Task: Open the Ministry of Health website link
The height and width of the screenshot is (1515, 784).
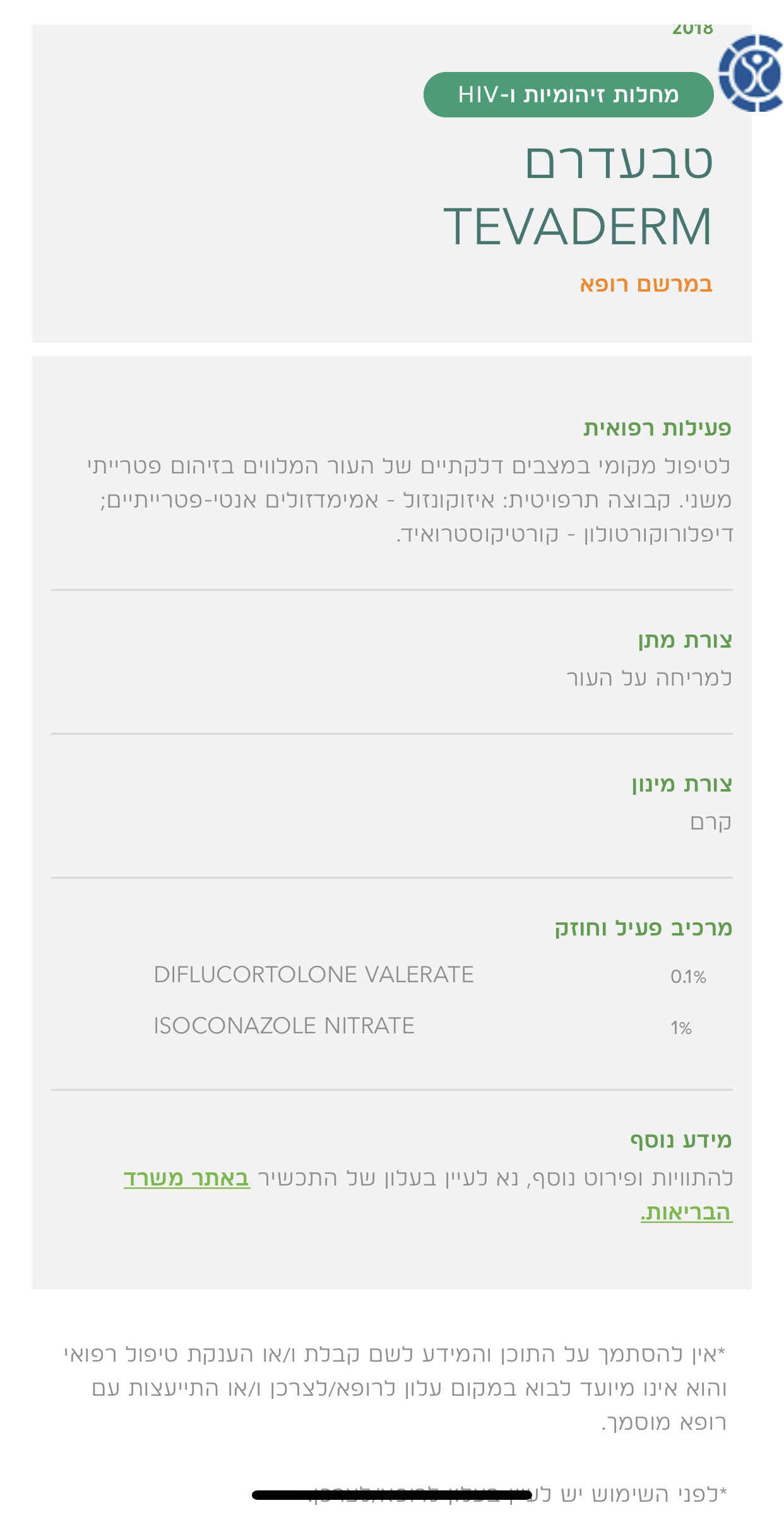Action: (x=187, y=1178)
